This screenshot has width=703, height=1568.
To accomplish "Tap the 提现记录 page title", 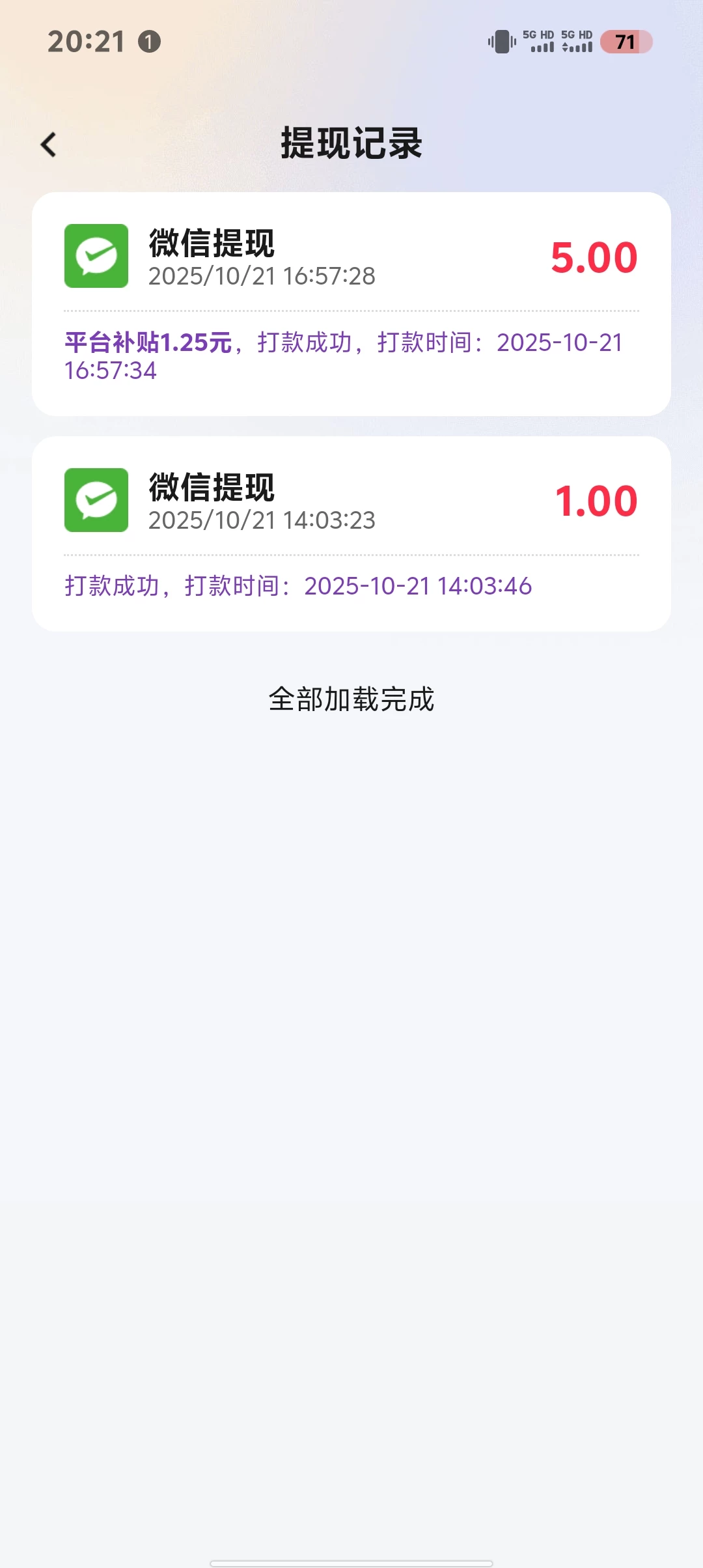I will [351, 145].
